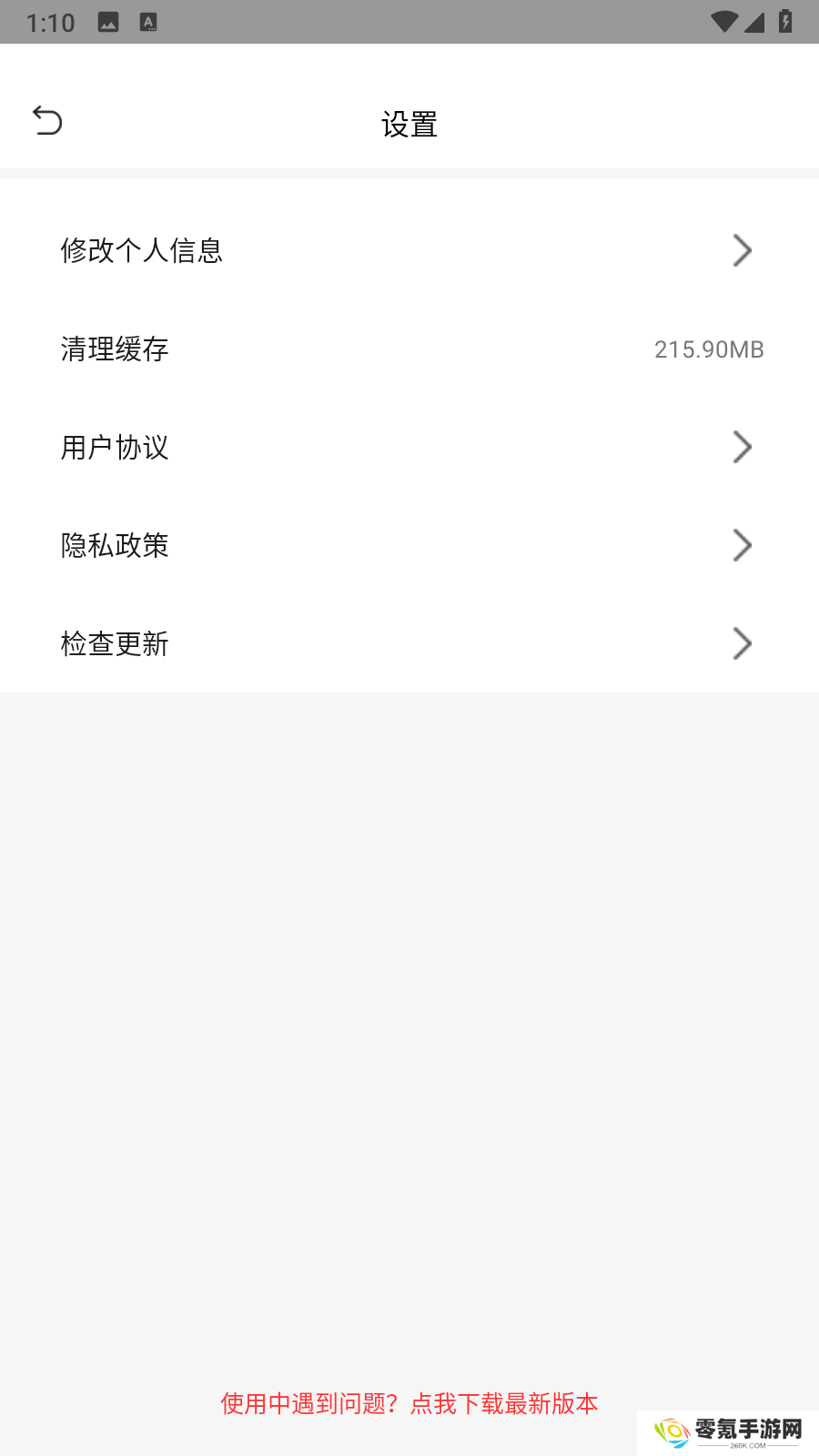Go back using the return arrow

(47, 120)
